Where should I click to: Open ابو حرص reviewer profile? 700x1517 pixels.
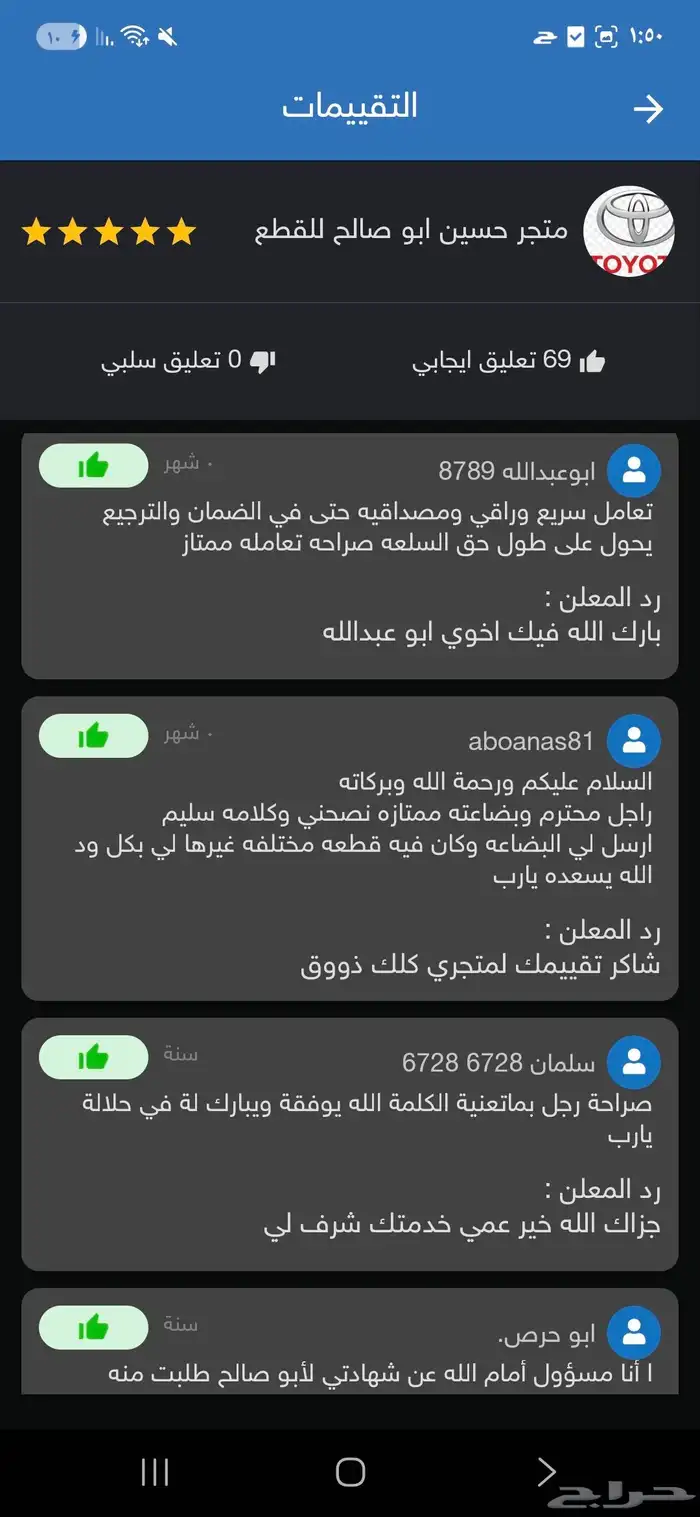coord(634,1333)
